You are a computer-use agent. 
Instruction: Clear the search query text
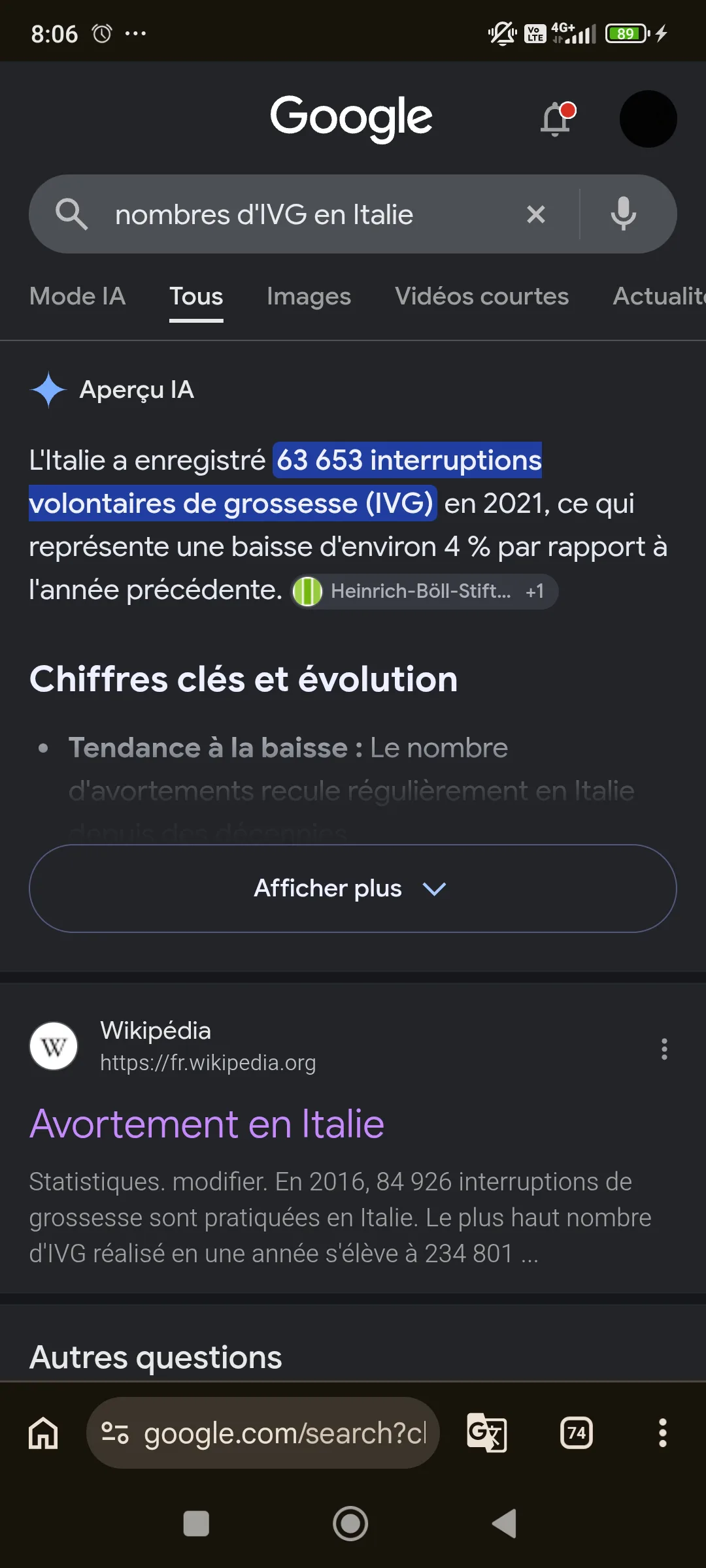click(x=535, y=214)
